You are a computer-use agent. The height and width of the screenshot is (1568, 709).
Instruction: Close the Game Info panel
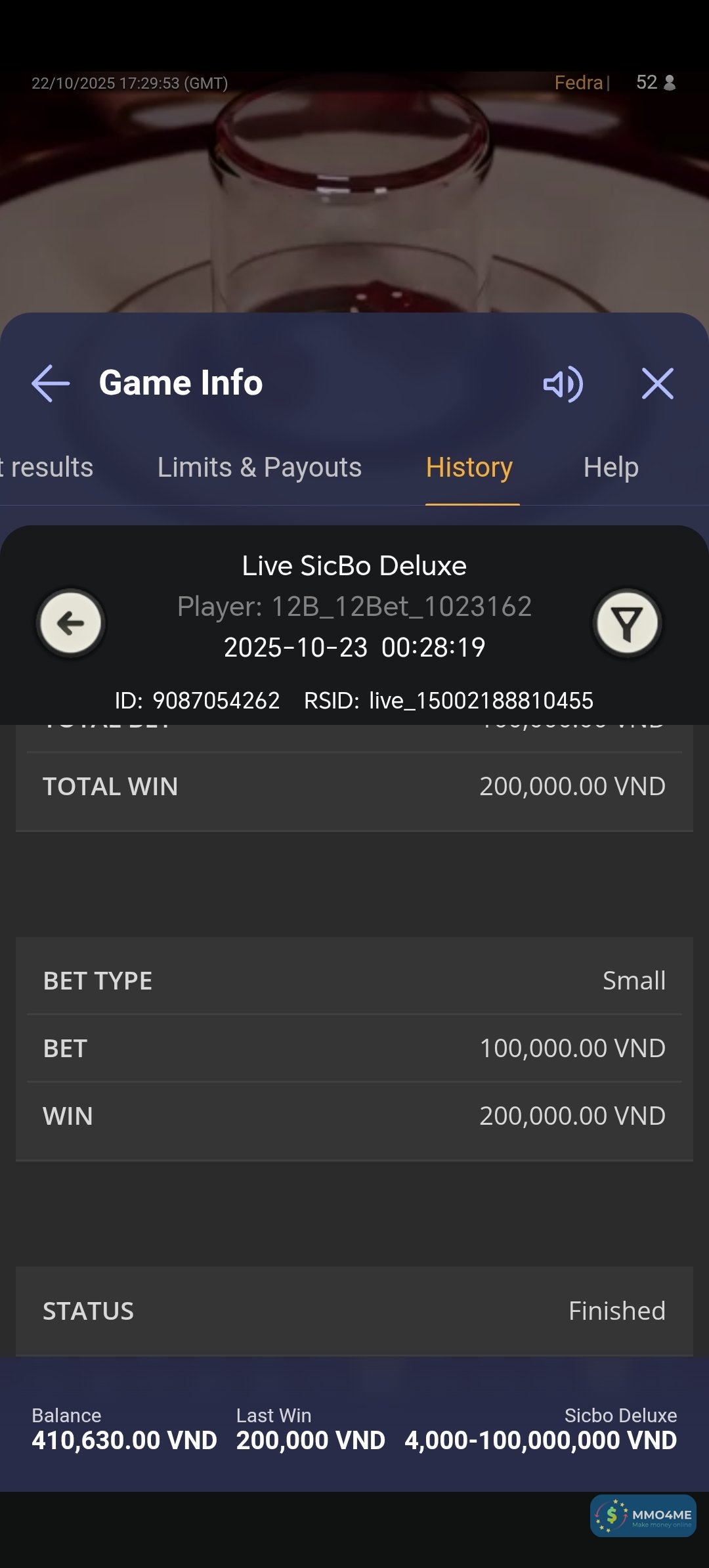(x=657, y=383)
